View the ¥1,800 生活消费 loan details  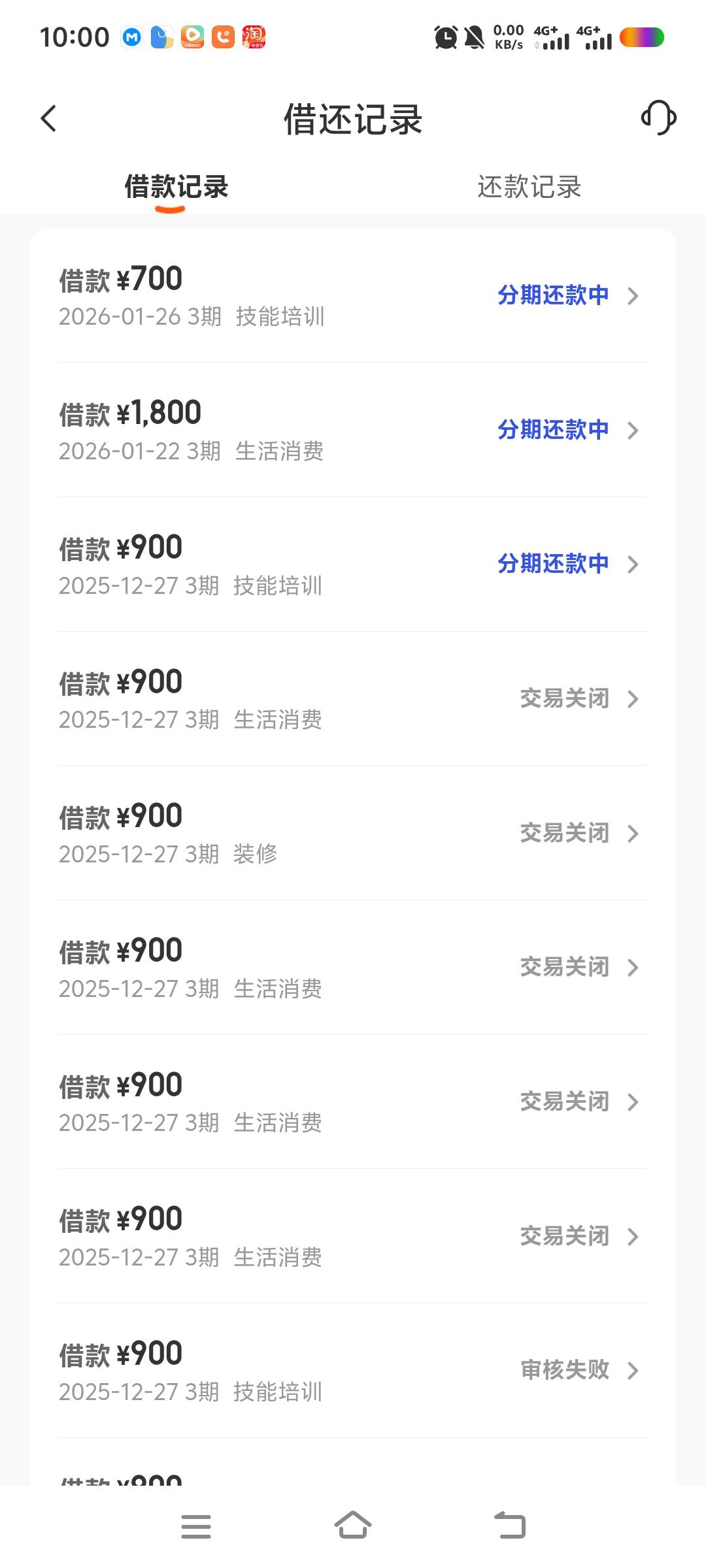click(x=353, y=430)
